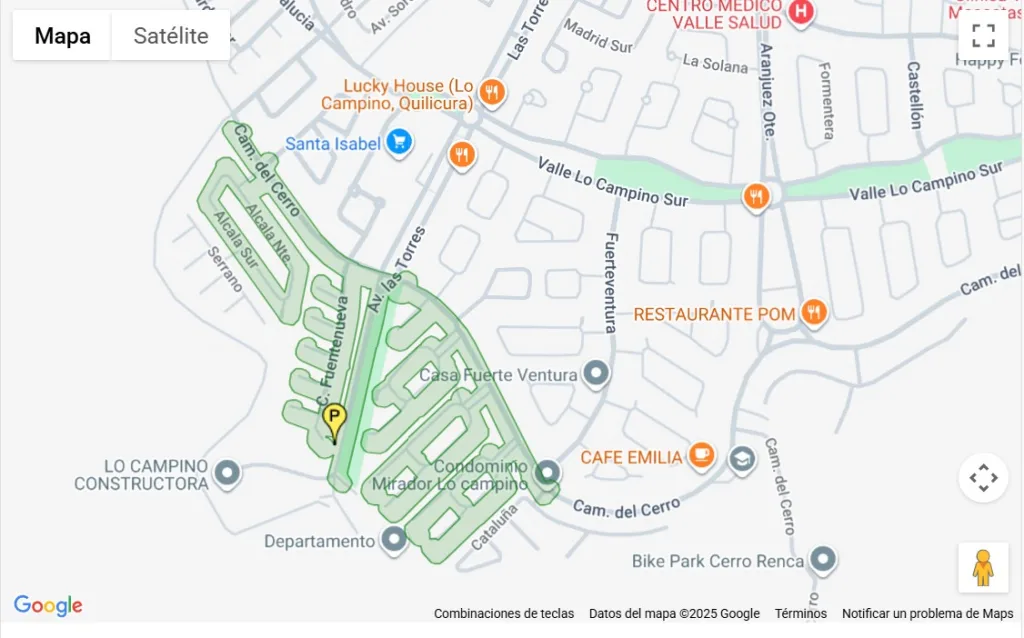Report a Maps problem link
The height and width of the screenshot is (638, 1024).
point(927,614)
